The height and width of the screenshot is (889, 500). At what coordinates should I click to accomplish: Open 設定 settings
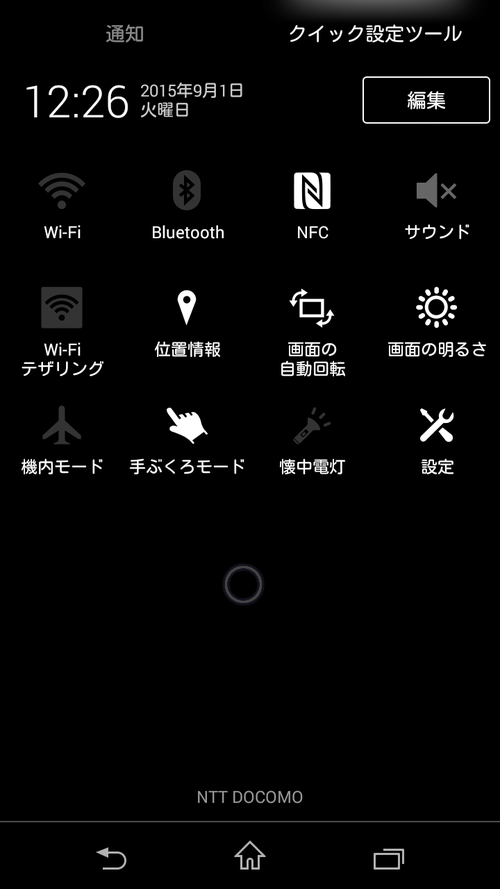coord(437,441)
